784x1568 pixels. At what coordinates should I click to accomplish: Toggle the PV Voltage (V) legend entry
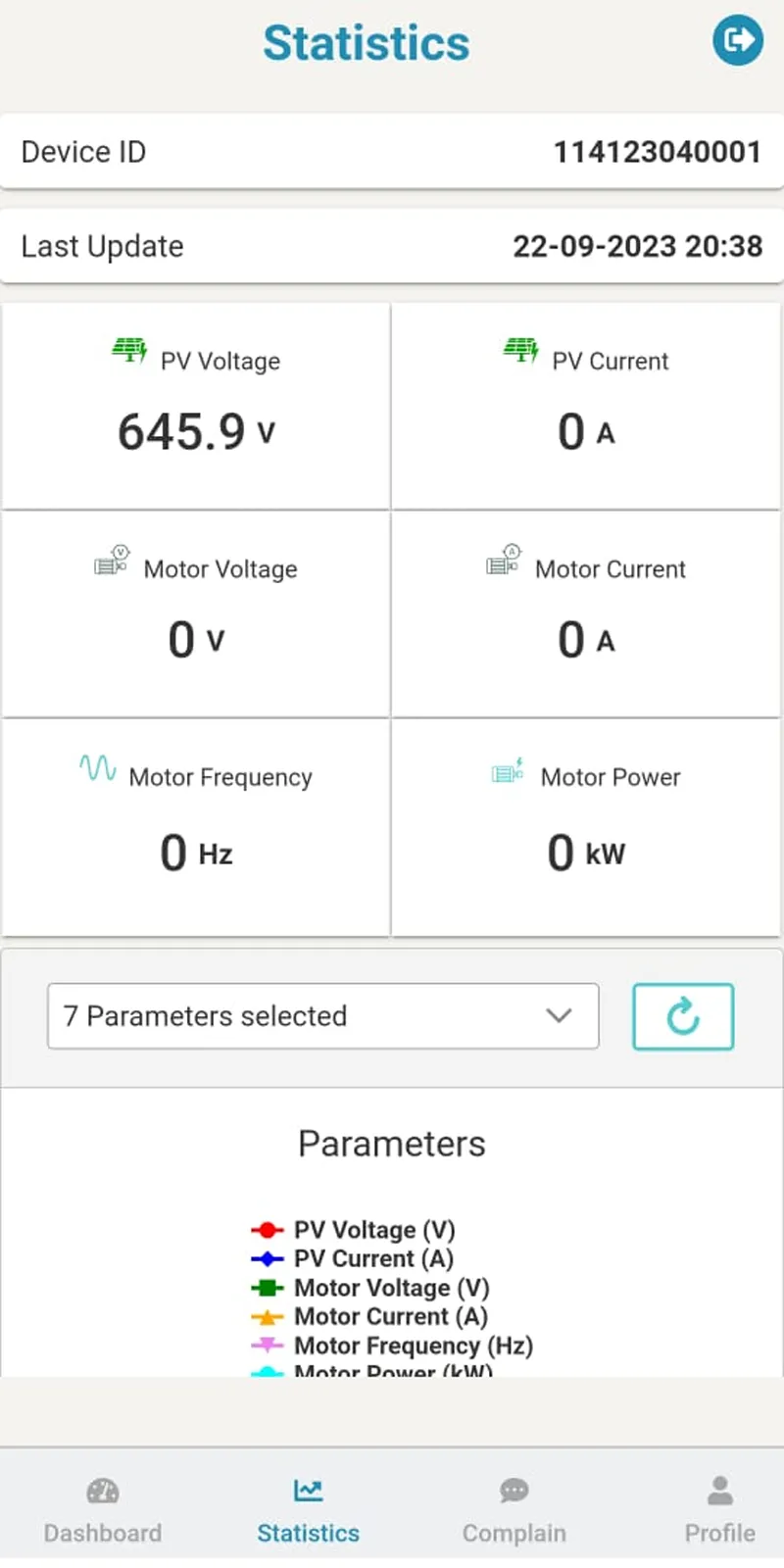click(372, 1230)
